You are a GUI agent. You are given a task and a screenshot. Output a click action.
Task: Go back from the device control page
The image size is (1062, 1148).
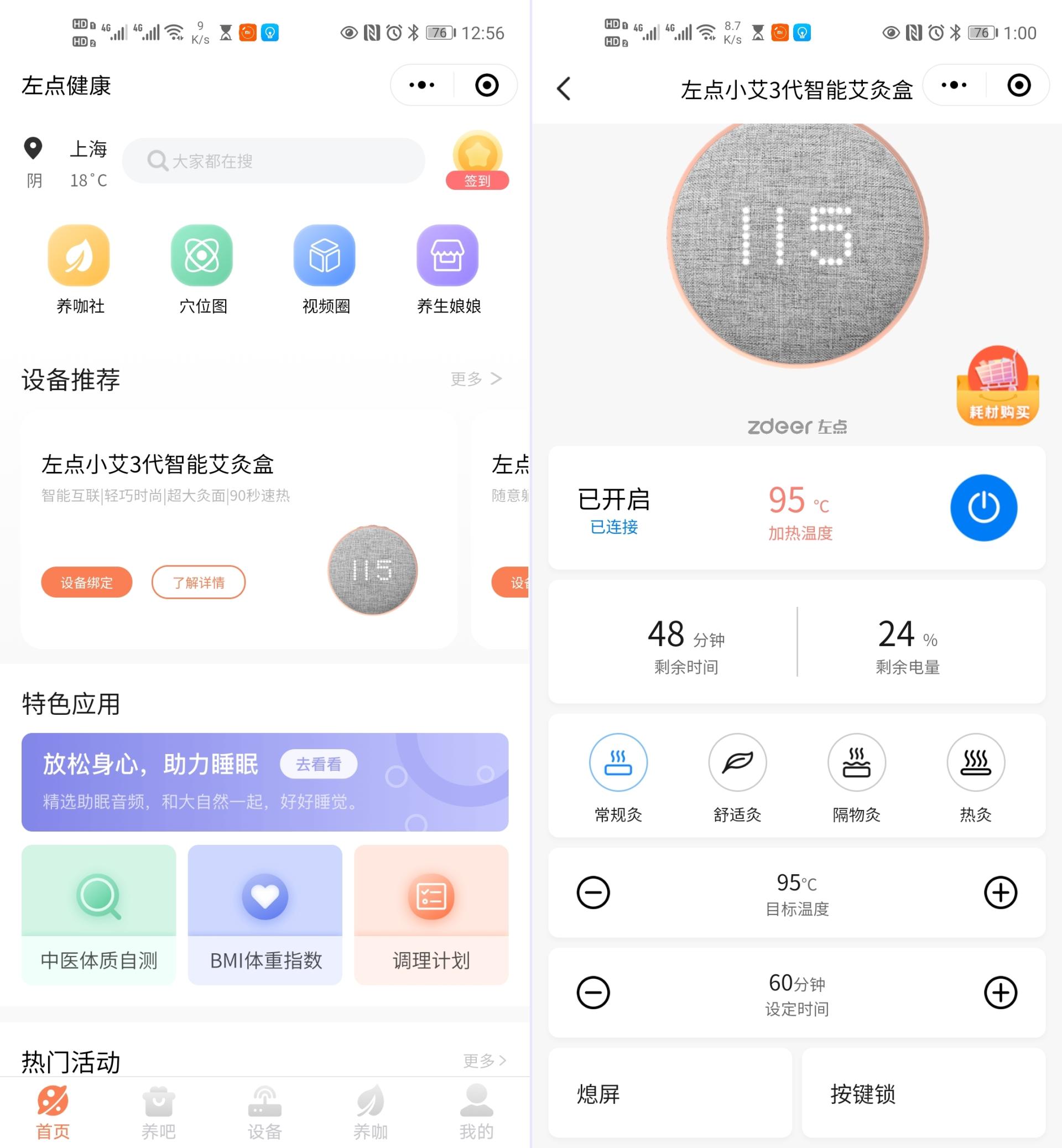point(564,90)
